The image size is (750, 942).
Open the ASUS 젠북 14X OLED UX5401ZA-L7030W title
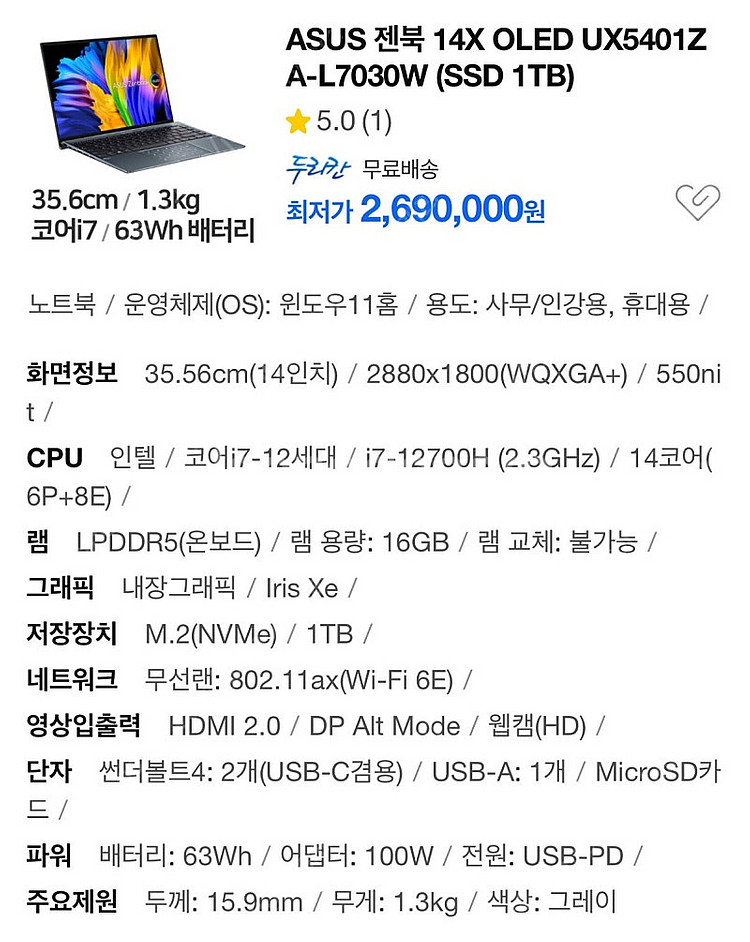pos(496,58)
